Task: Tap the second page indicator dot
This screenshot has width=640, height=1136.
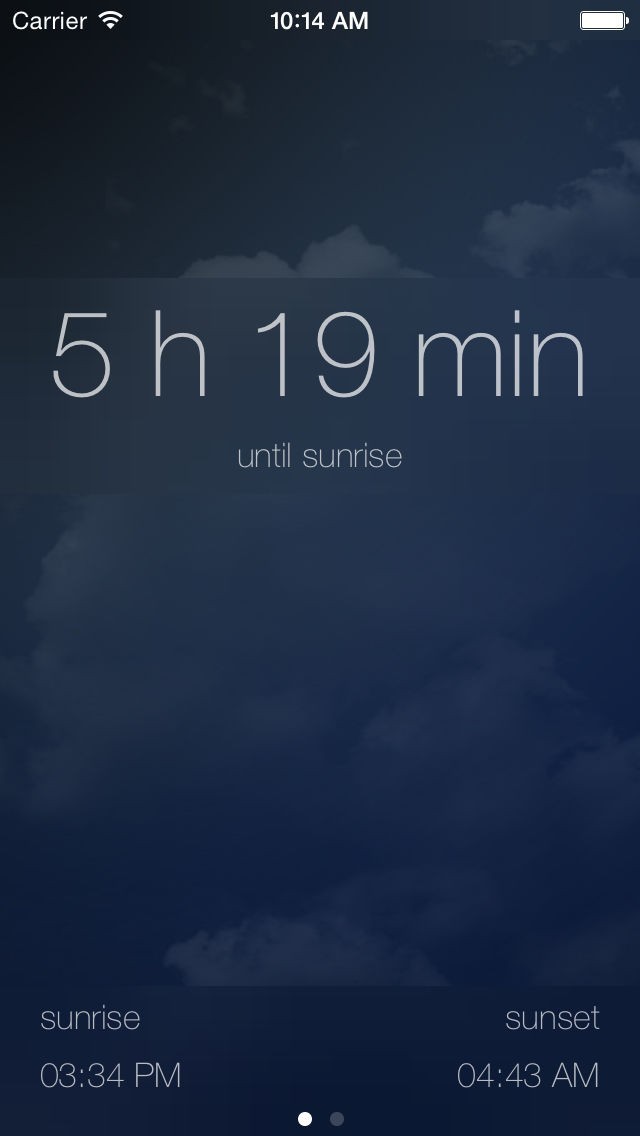Action: pos(337,1119)
